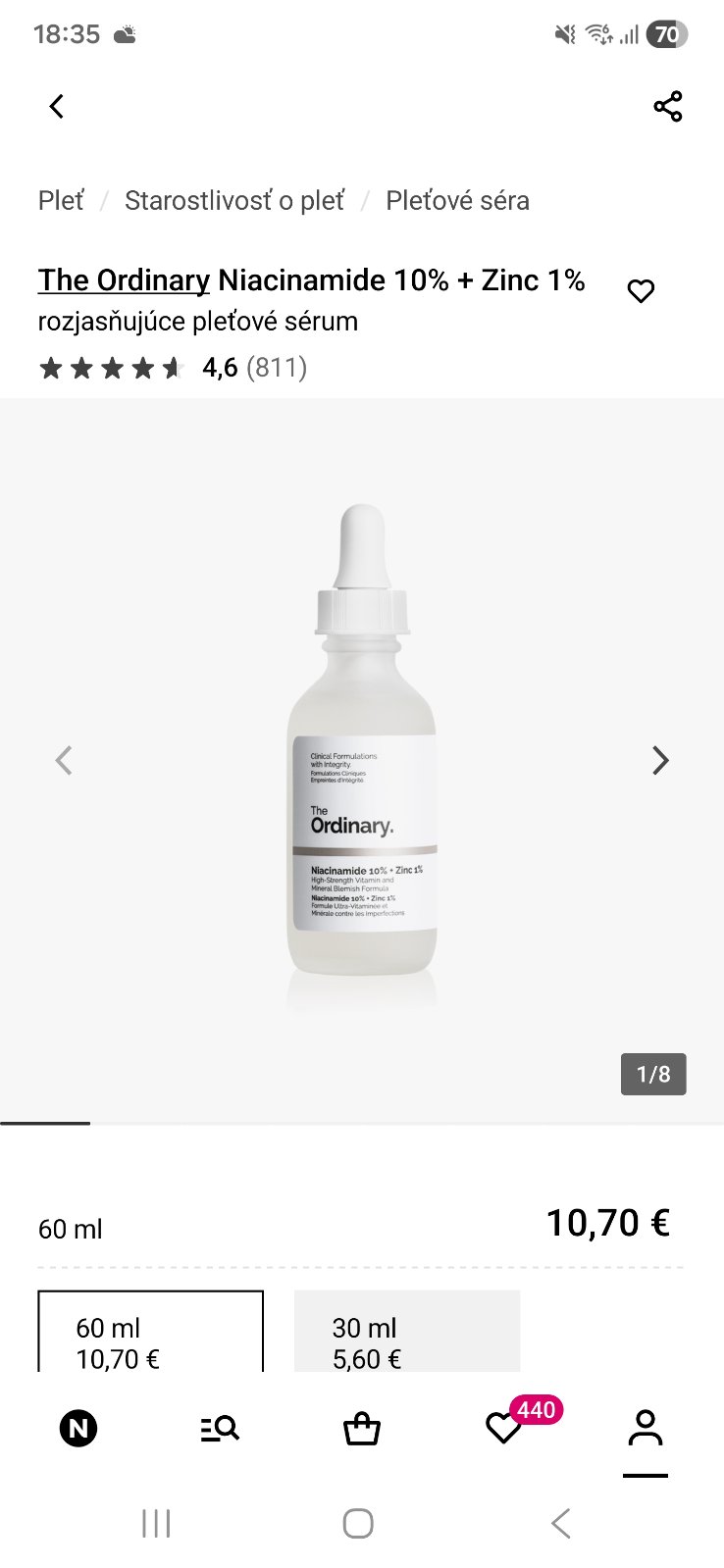Show the next product image
The height and width of the screenshot is (1568, 724).
coord(660,760)
